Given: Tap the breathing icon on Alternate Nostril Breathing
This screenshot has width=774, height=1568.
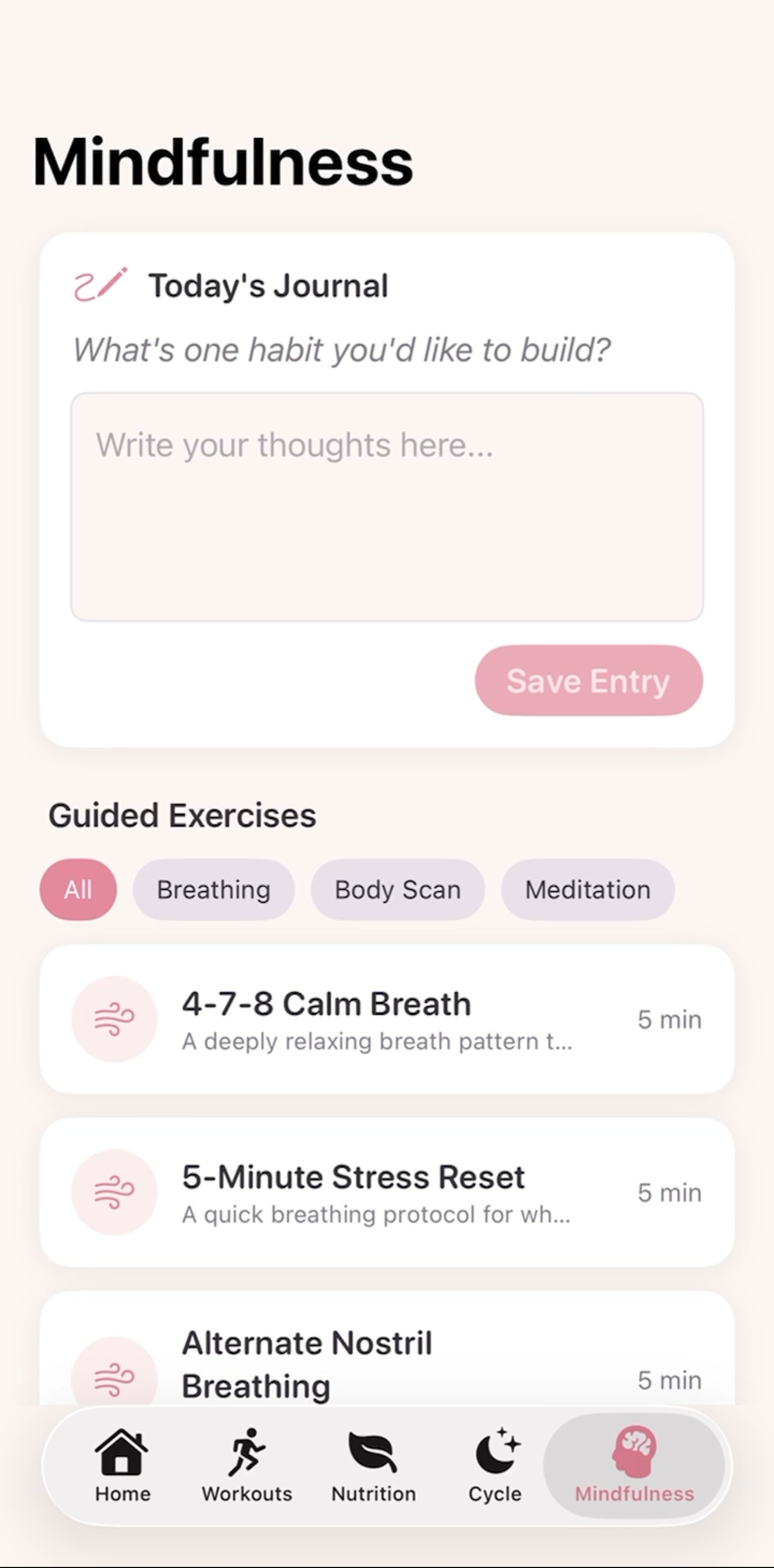Looking at the screenshot, I should click(x=114, y=1379).
